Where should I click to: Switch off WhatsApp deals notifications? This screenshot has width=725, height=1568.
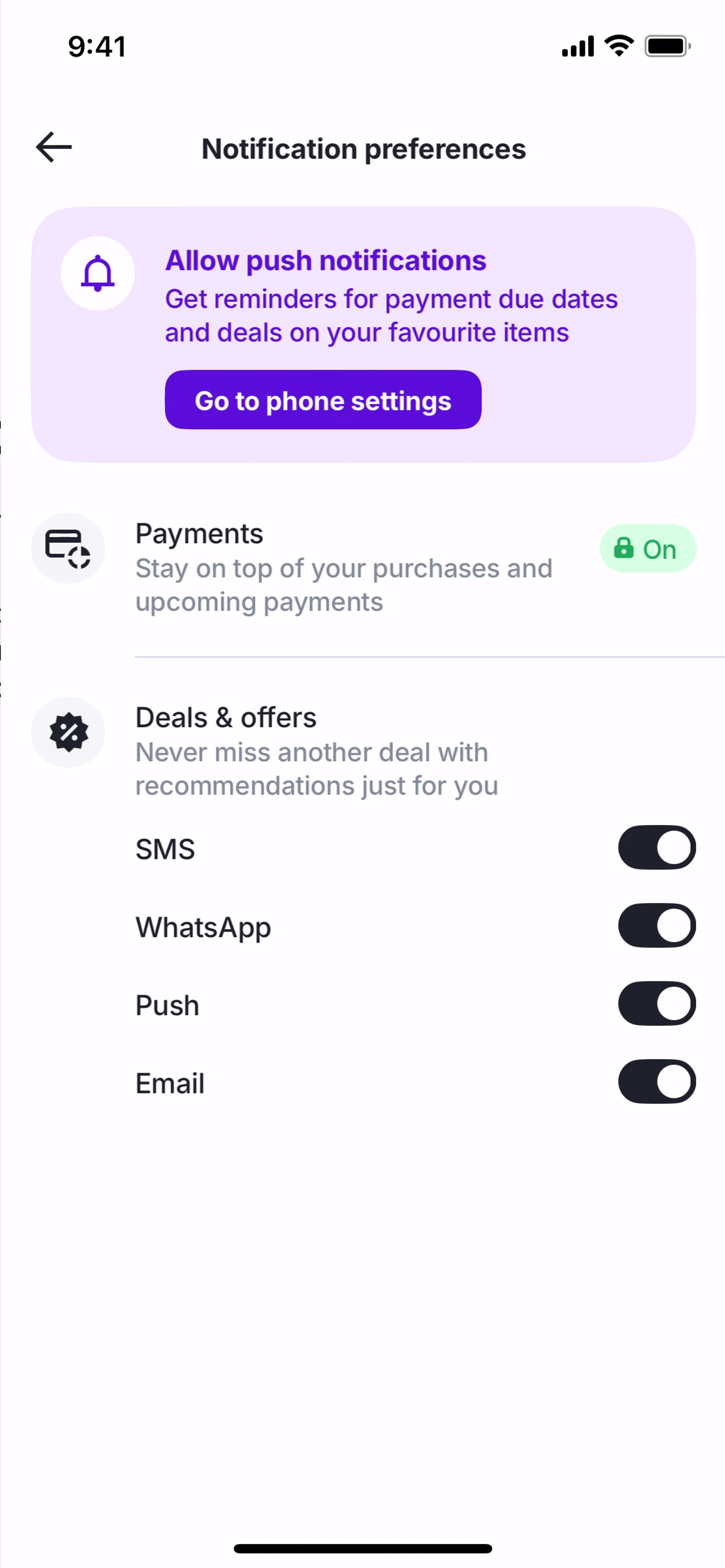click(x=656, y=925)
